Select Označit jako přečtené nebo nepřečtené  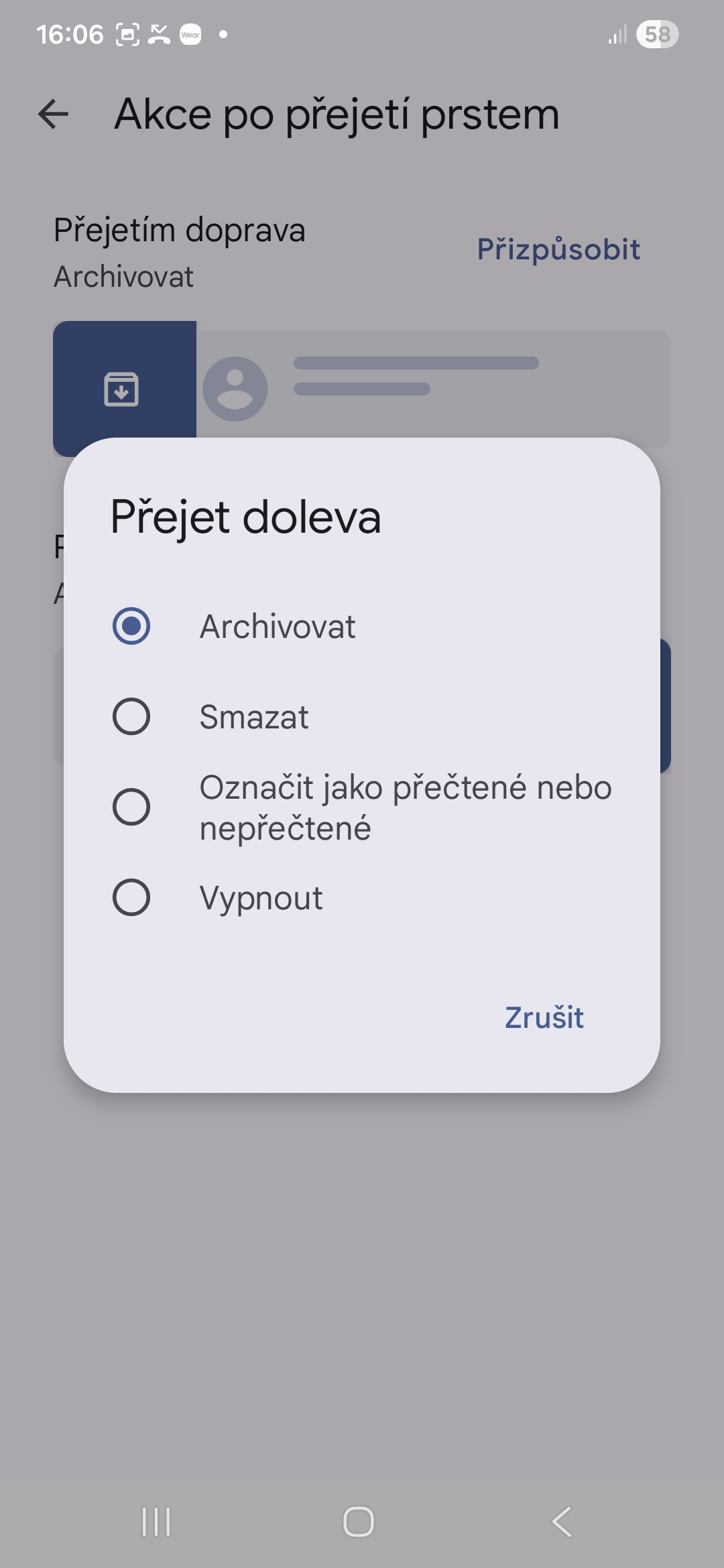coord(131,807)
